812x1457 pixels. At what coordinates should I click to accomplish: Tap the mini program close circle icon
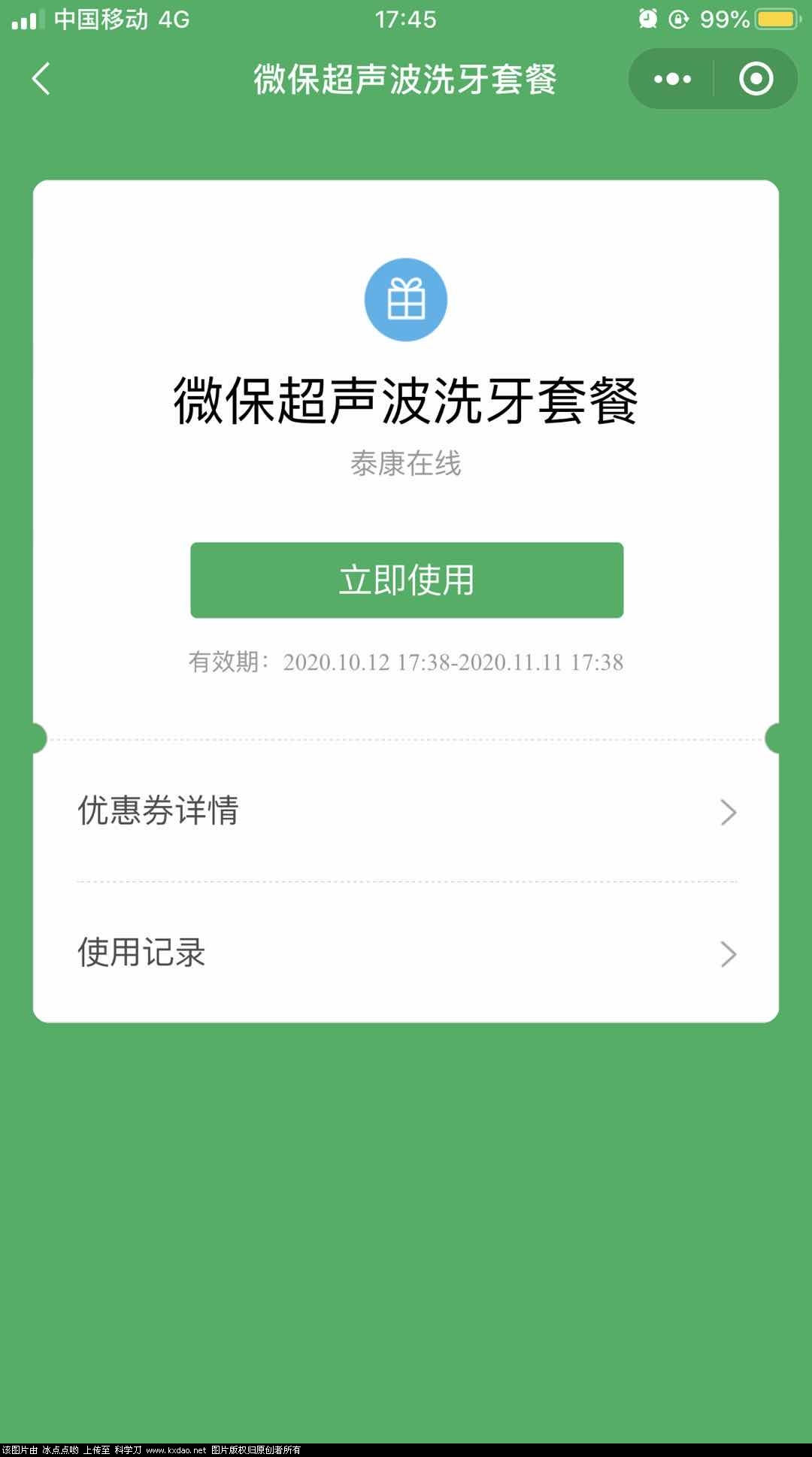[757, 78]
